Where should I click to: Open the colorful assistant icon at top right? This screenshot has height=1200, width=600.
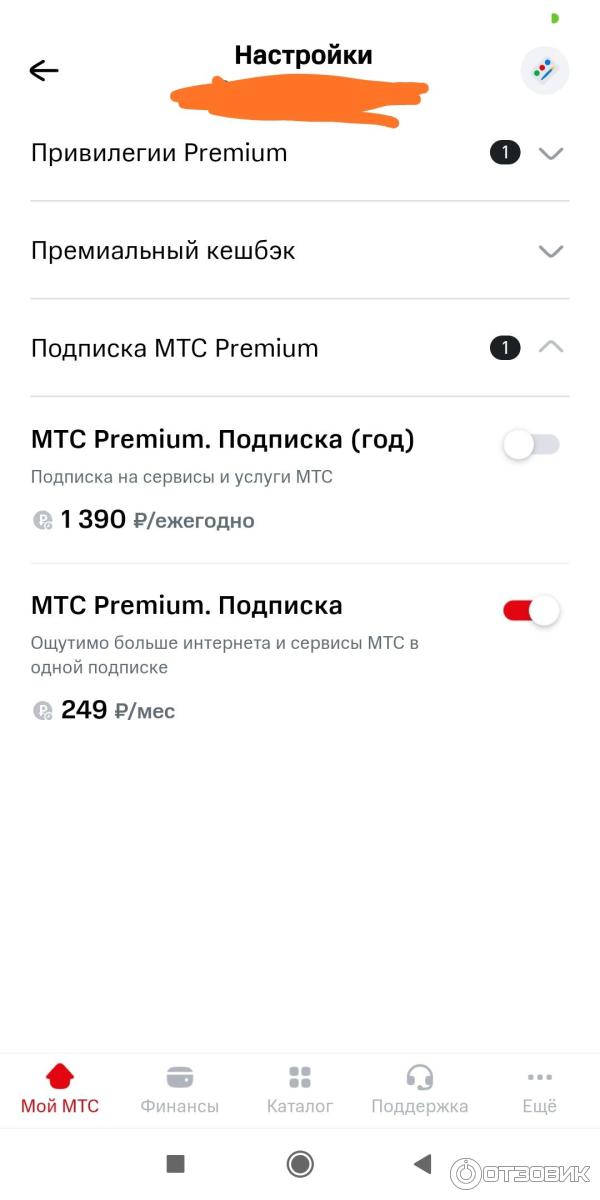click(544, 70)
